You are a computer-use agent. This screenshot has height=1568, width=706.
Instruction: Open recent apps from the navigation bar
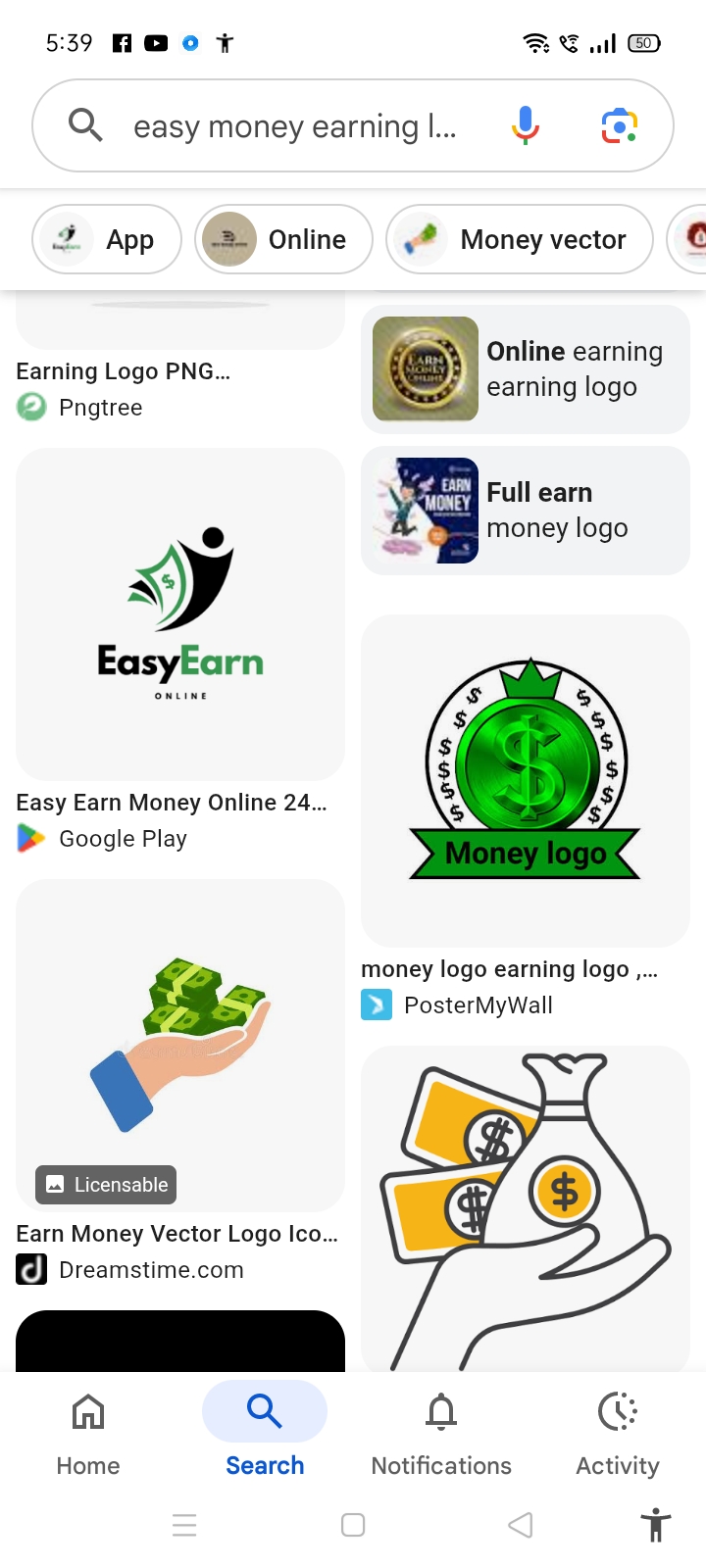point(184,1525)
